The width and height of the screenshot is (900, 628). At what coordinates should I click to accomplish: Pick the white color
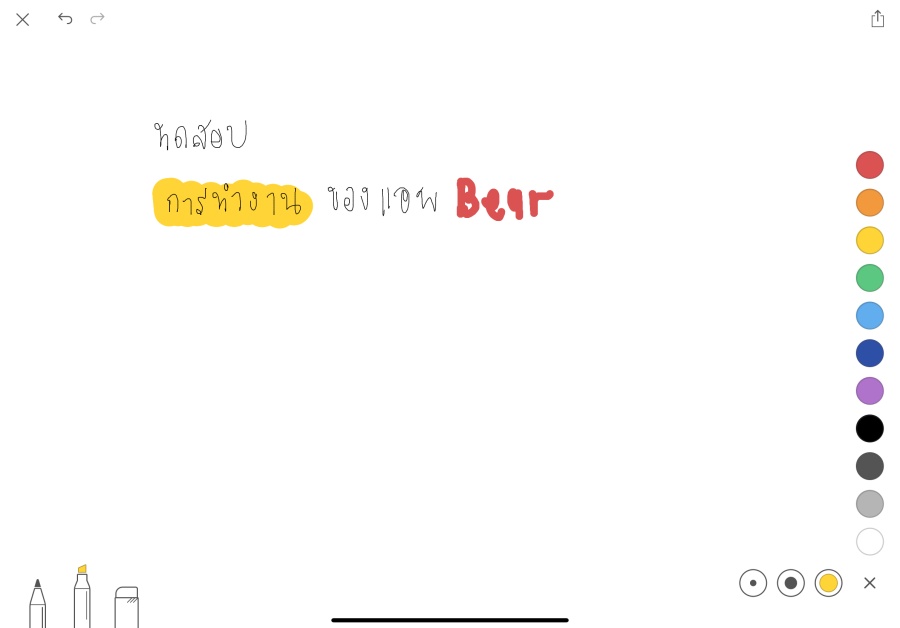coord(869,541)
